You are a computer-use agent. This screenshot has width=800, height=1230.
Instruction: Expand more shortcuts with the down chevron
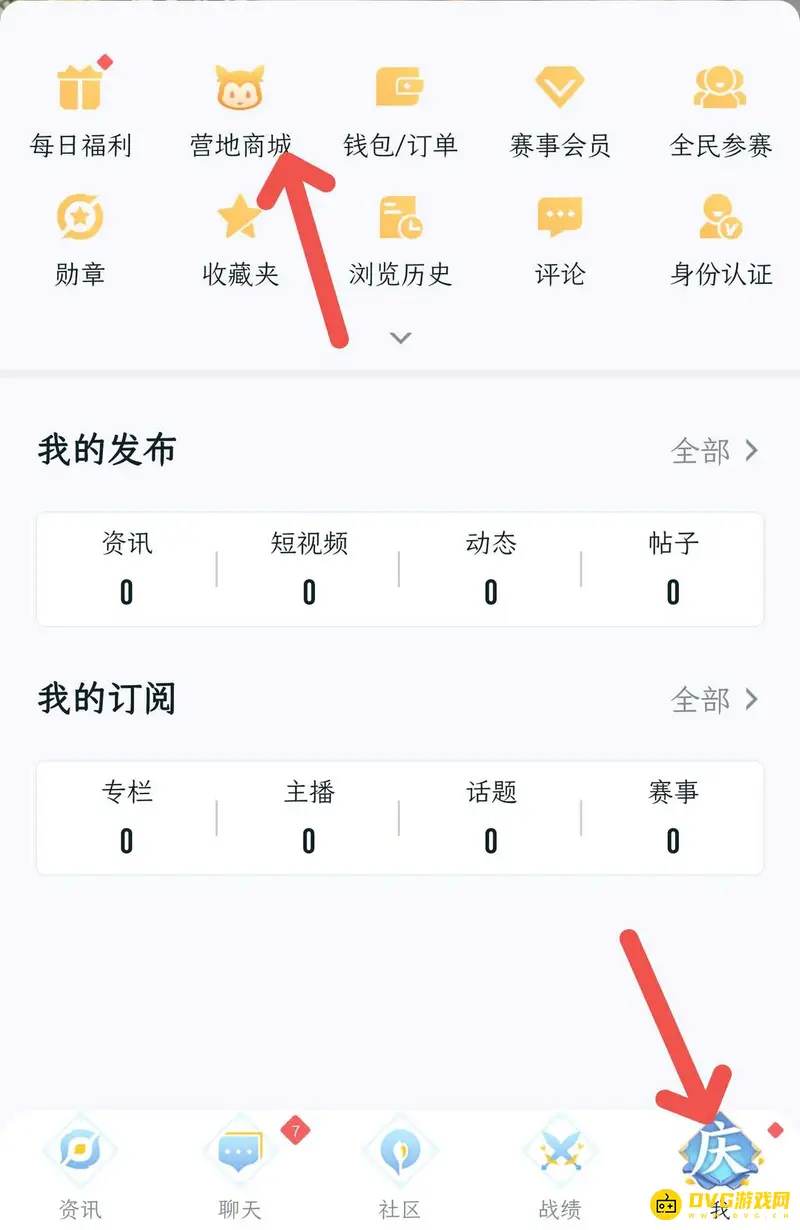(x=400, y=338)
